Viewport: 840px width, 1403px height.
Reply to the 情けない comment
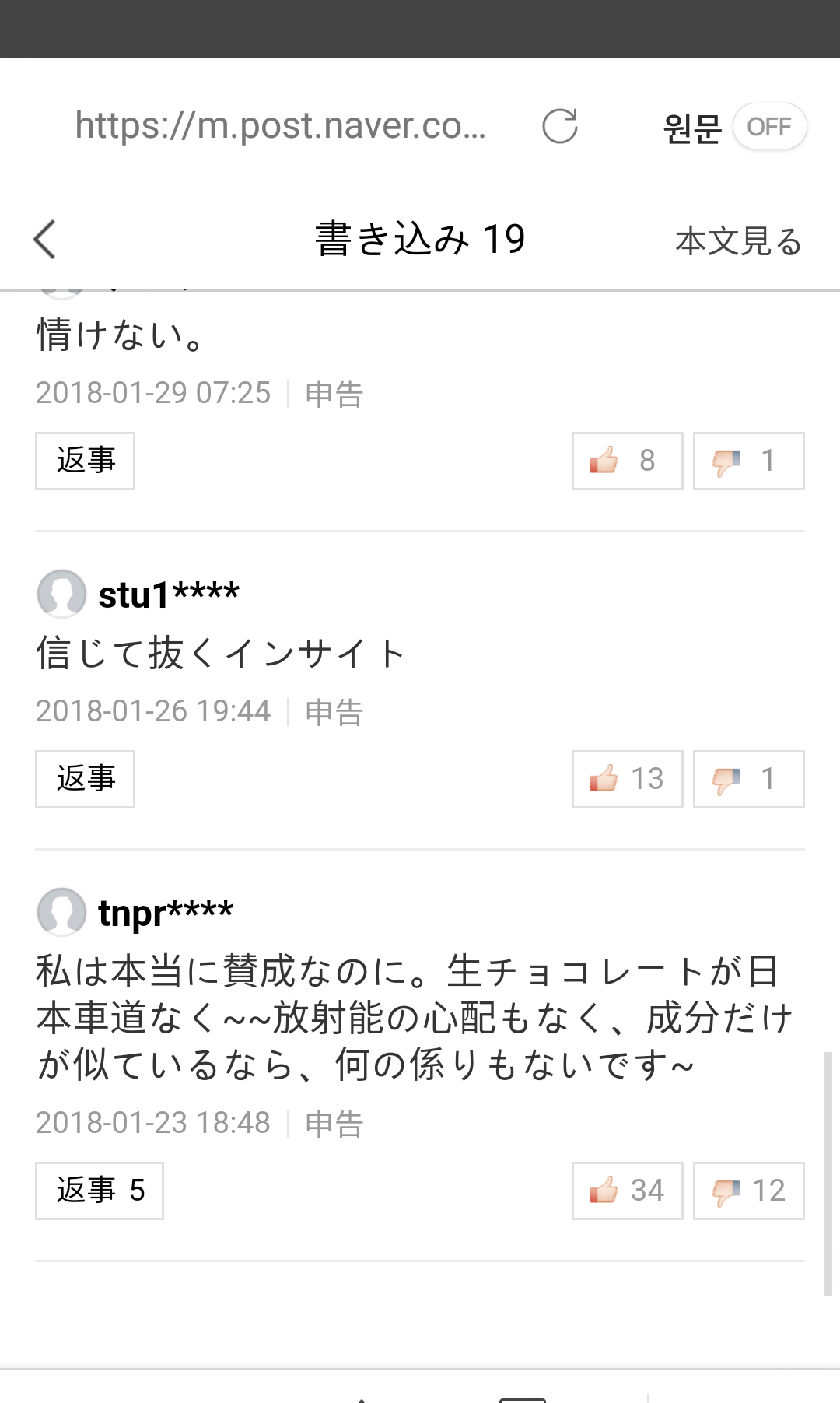click(x=85, y=461)
